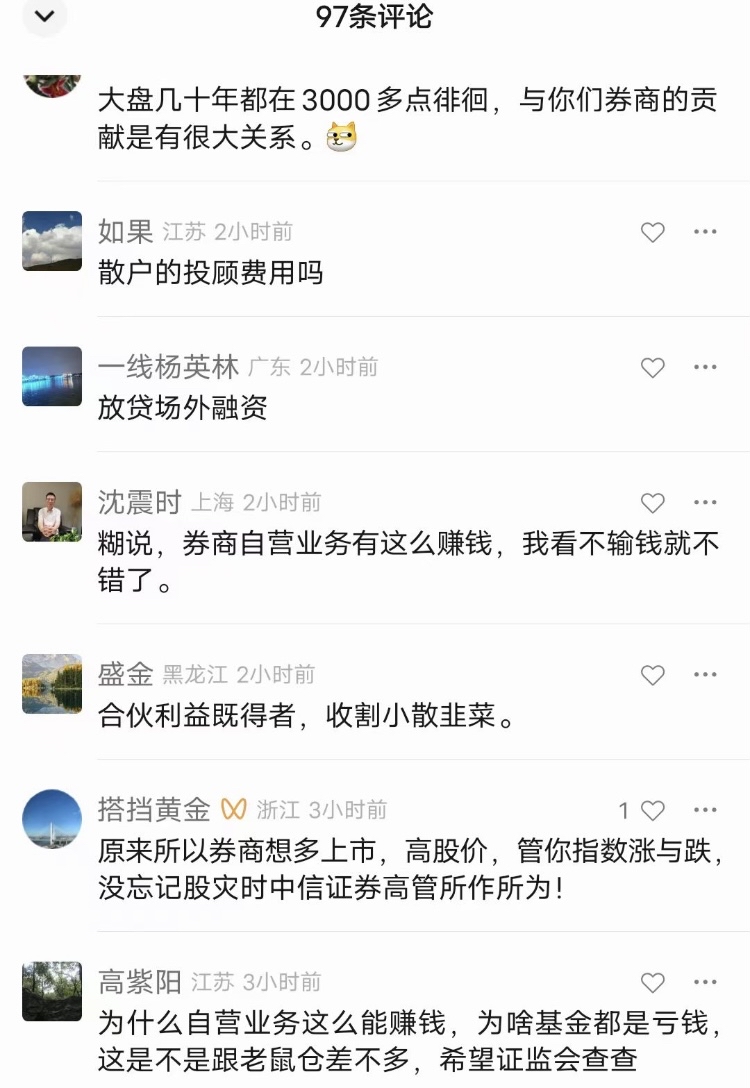This screenshot has height=1088, width=750.
Task: Like 一线杨英林's comment
Action: pyautogui.click(x=652, y=368)
